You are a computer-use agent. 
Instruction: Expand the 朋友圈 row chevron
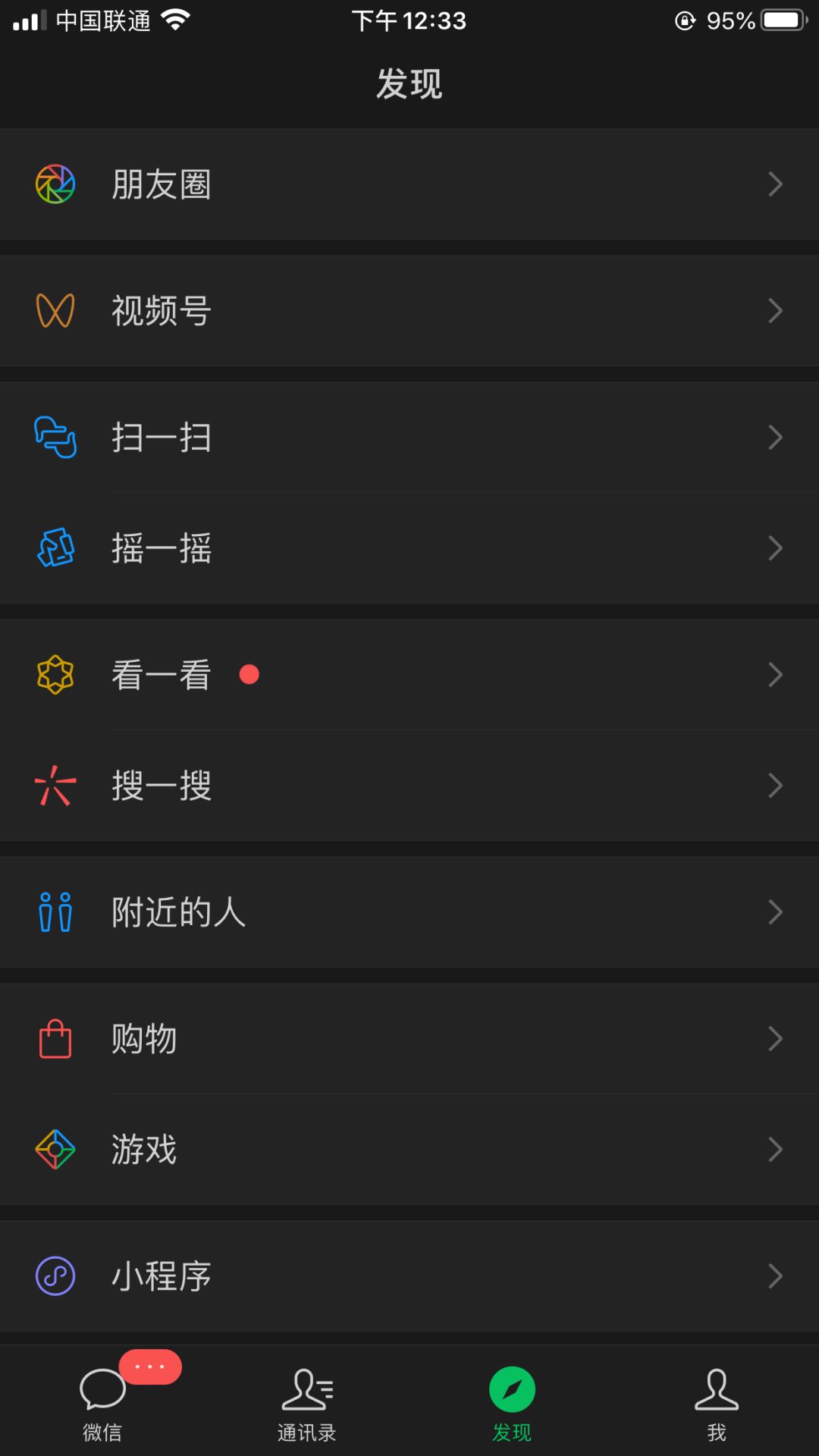[775, 184]
